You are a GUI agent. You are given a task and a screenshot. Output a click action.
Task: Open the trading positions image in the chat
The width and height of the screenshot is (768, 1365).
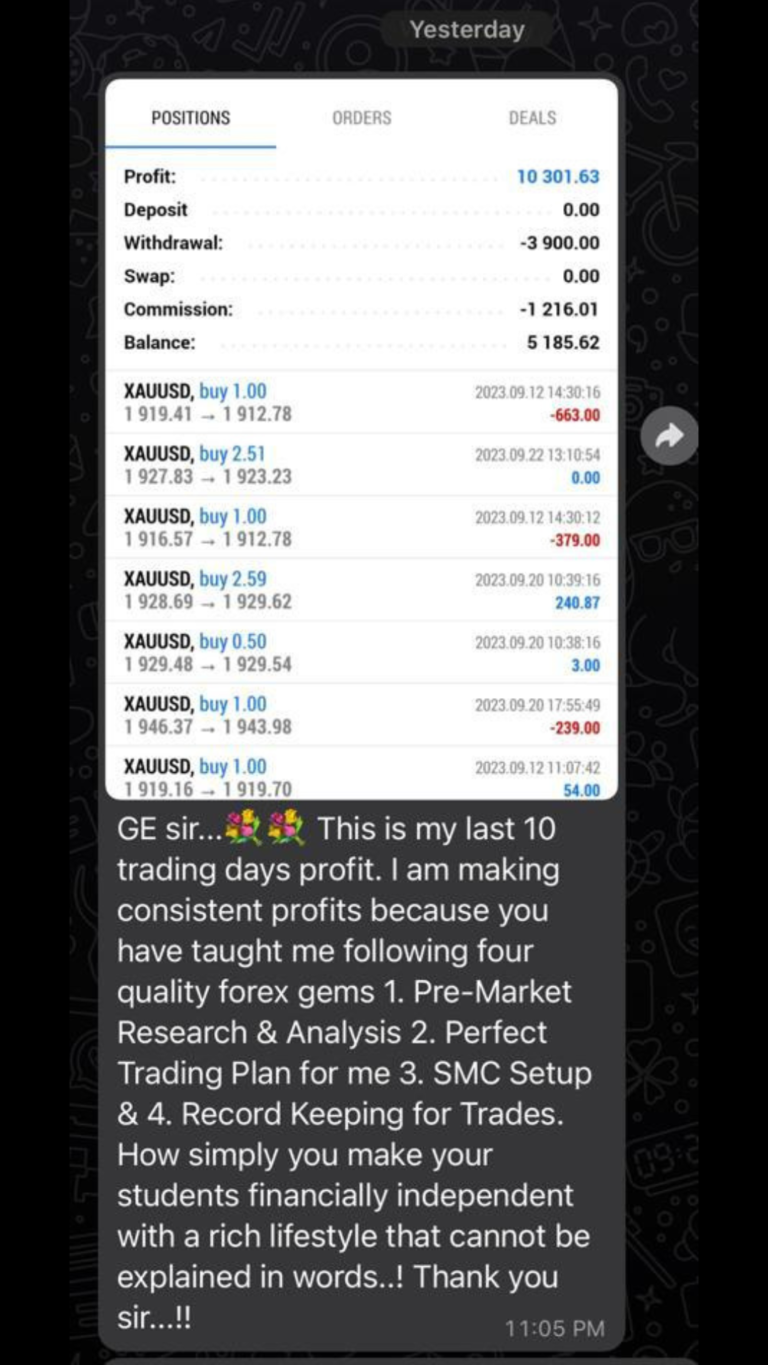[361, 440]
